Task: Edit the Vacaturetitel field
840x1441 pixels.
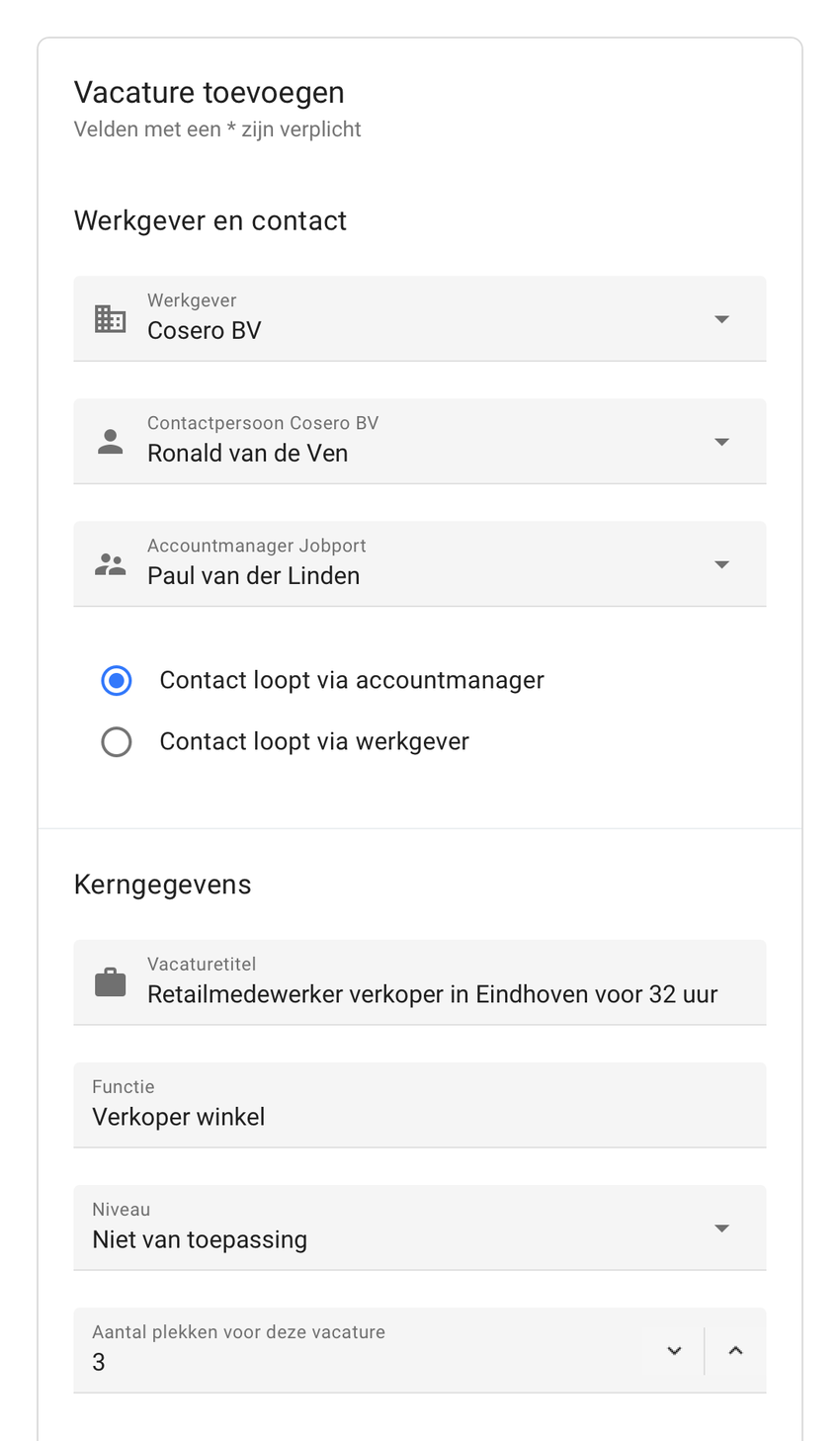Action: coord(432,994)
